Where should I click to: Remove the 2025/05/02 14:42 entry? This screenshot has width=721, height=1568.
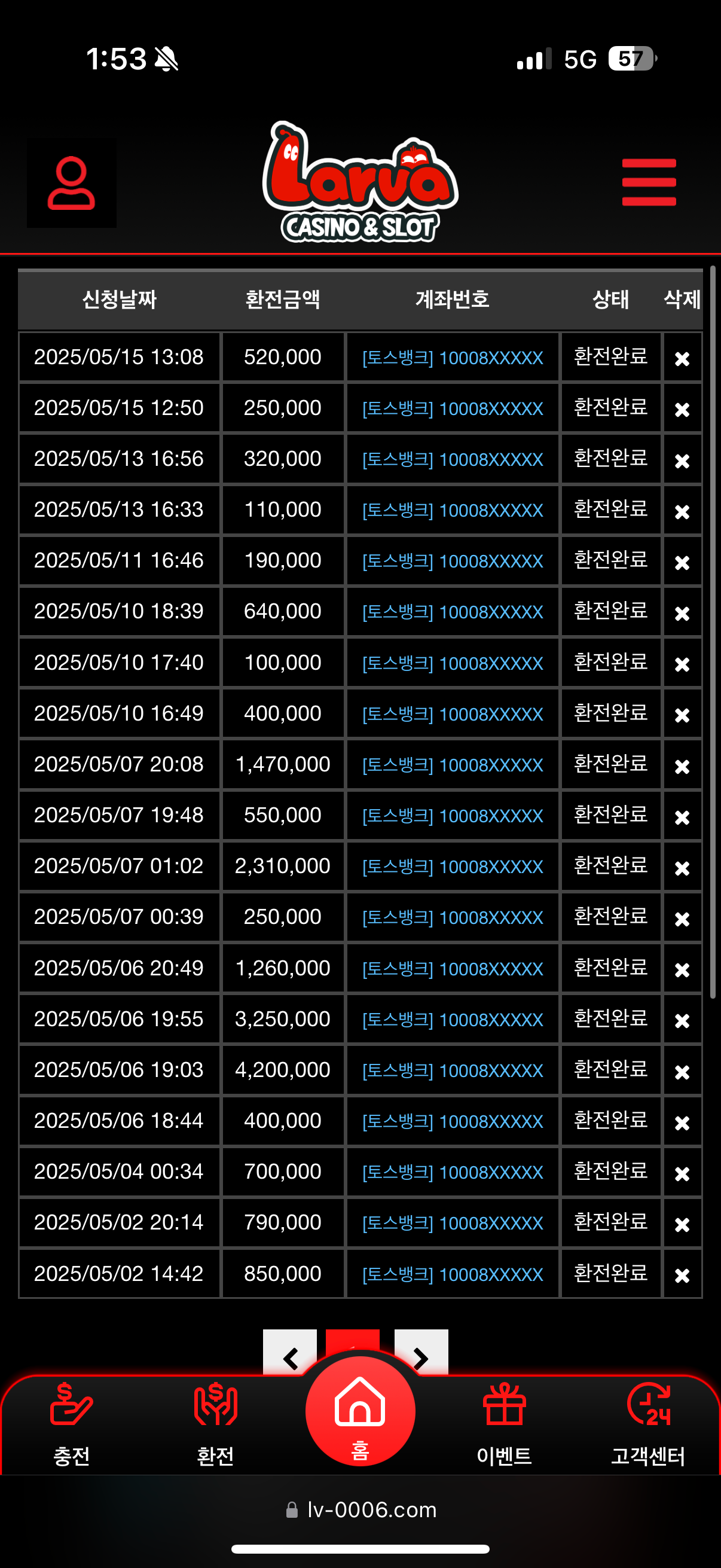coord(682,1274)
